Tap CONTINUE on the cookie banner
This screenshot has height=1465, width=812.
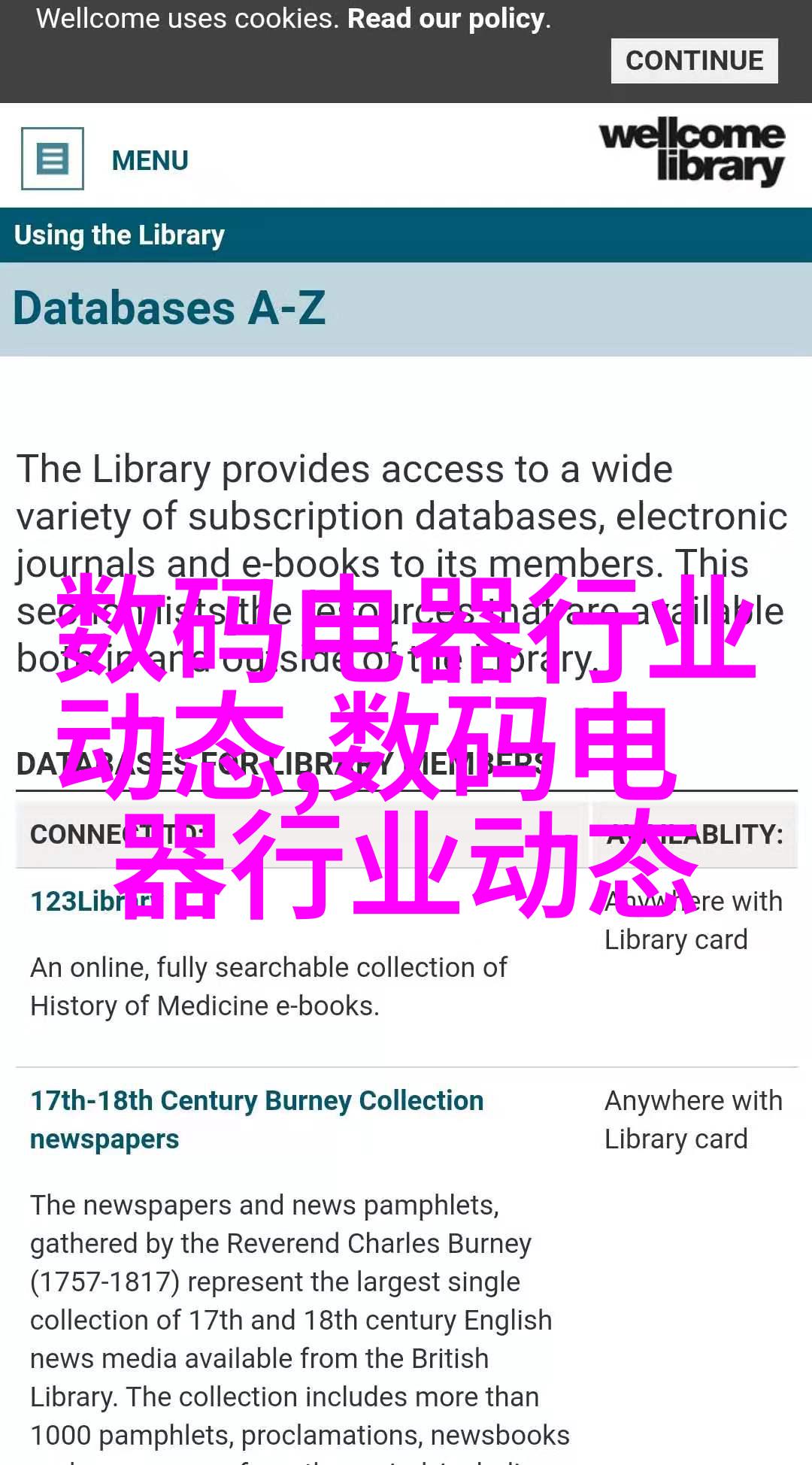694,61
